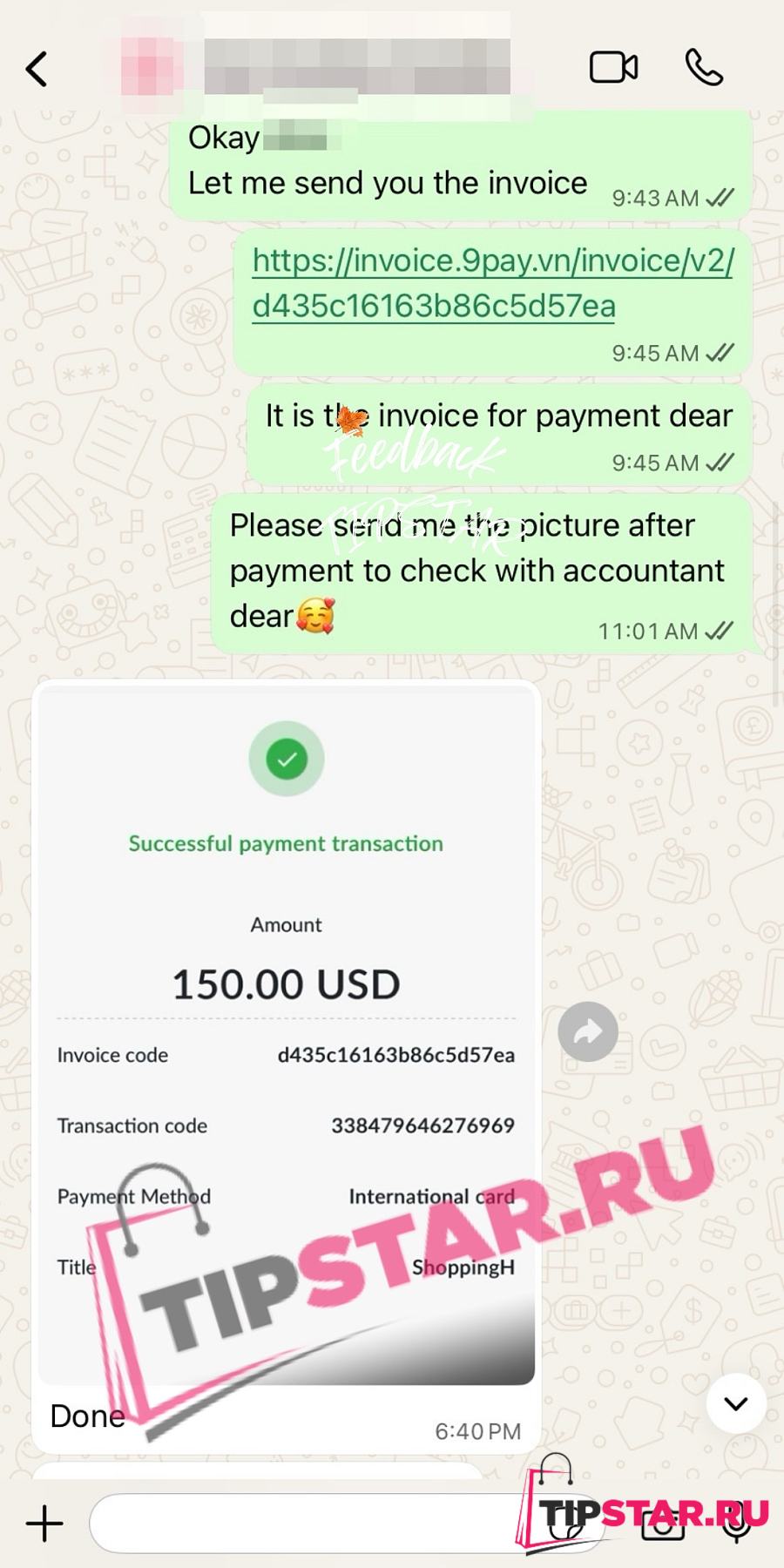Start a voice call

[x=704, y=67]
